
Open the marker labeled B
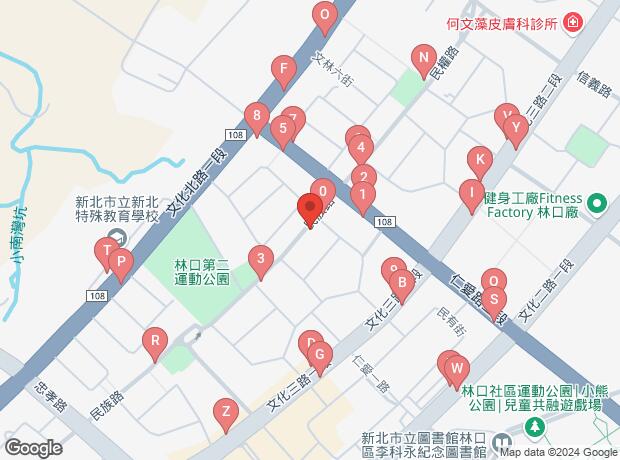click(x=400, y=284)
